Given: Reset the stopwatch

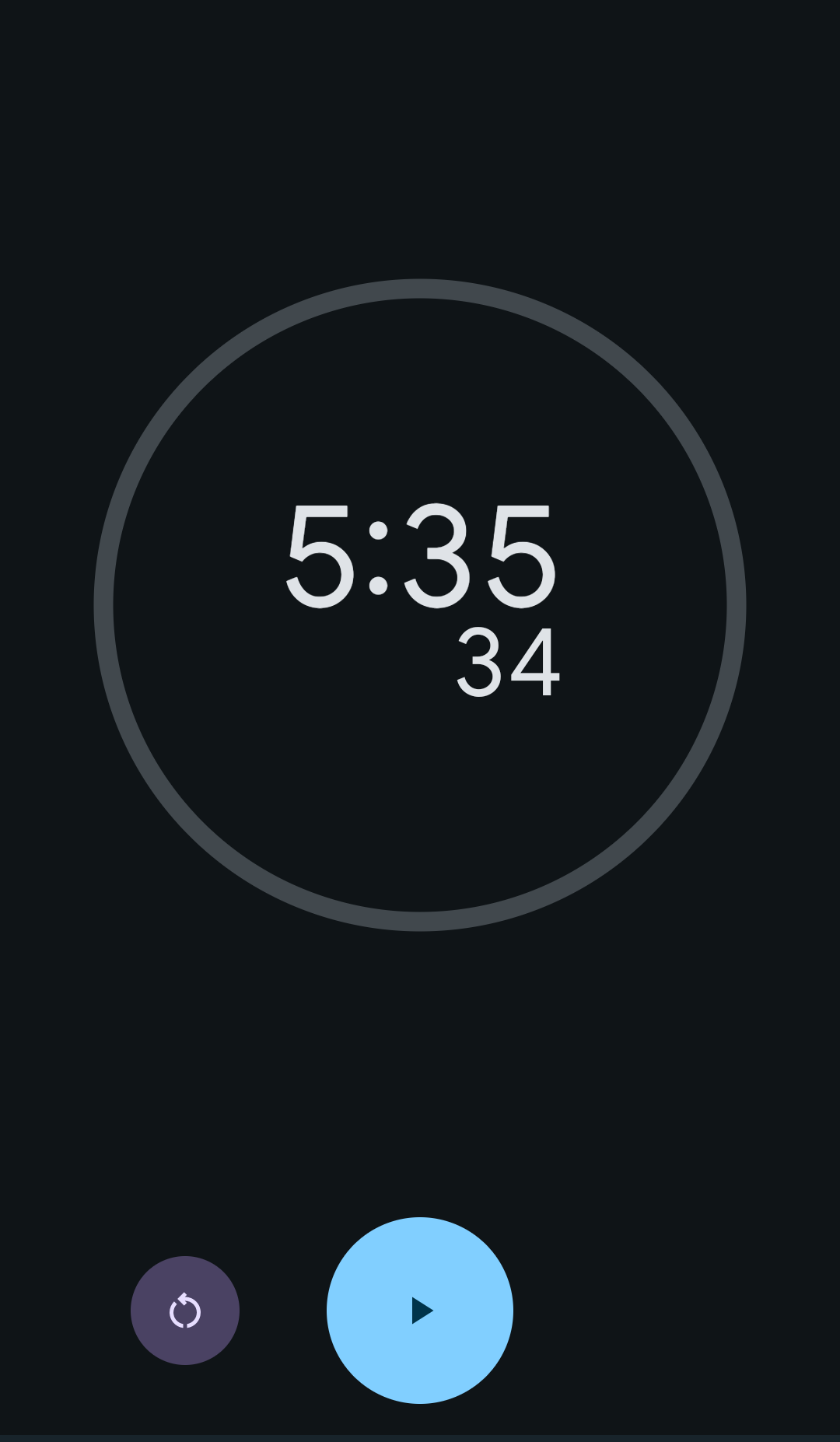Looking at the screenshot, I should [185, 1311].
